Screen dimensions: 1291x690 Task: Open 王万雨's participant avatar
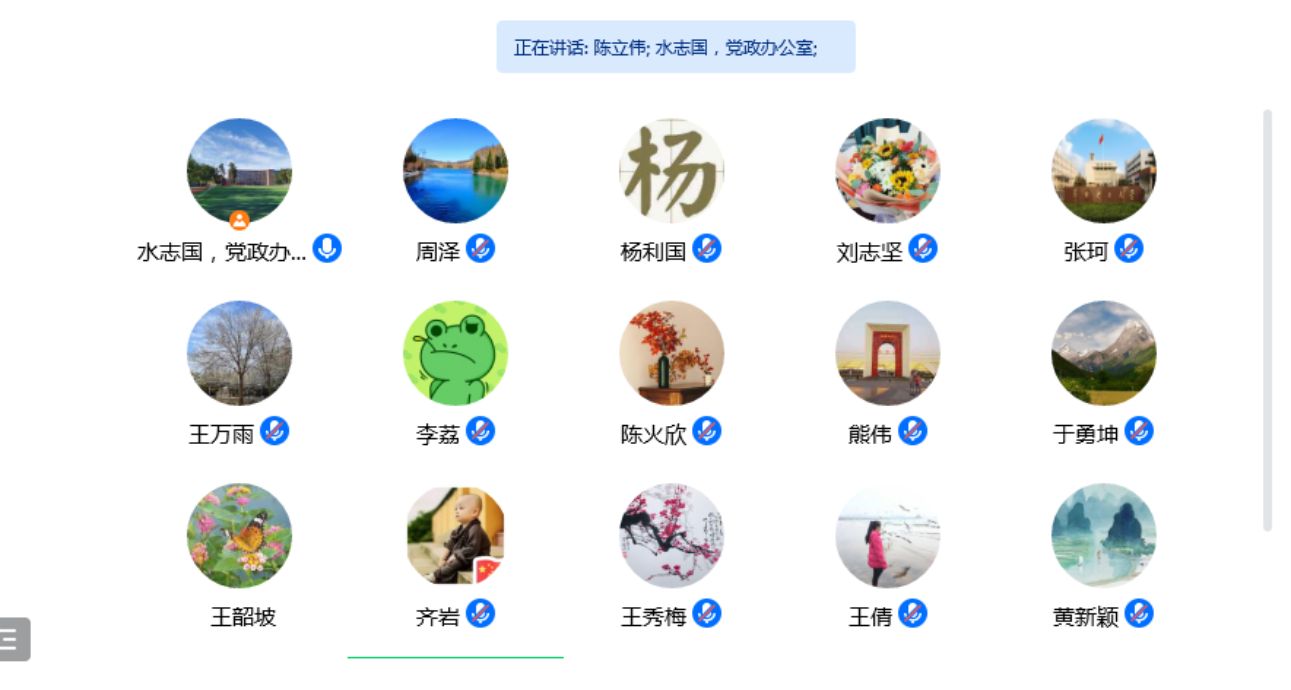[x=239, y=353]
